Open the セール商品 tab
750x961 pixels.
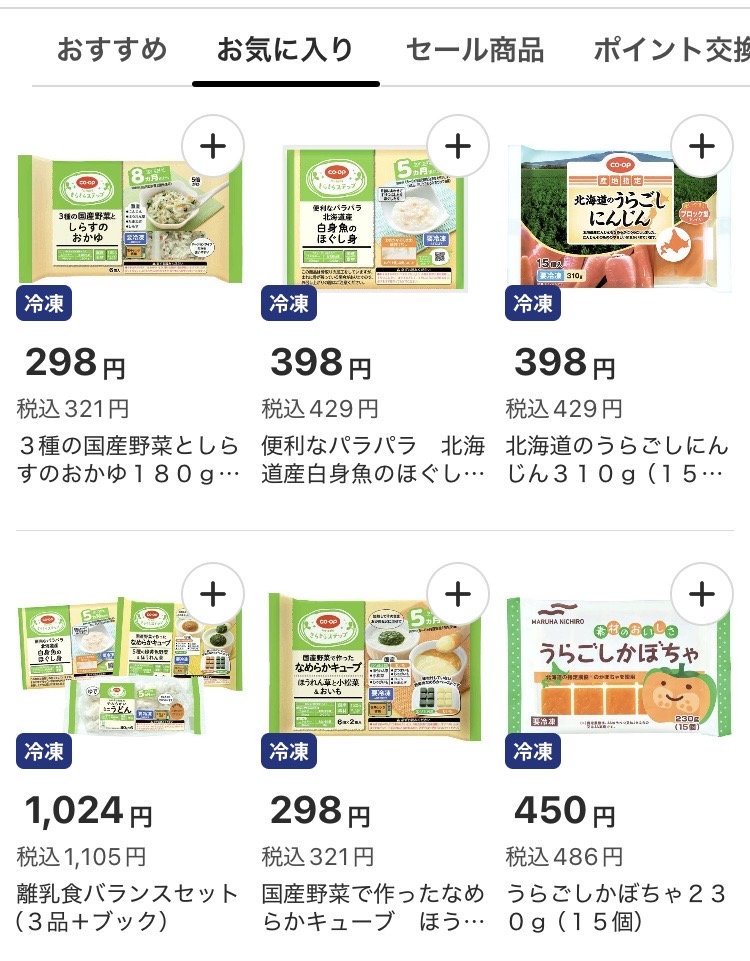[474, 49]
